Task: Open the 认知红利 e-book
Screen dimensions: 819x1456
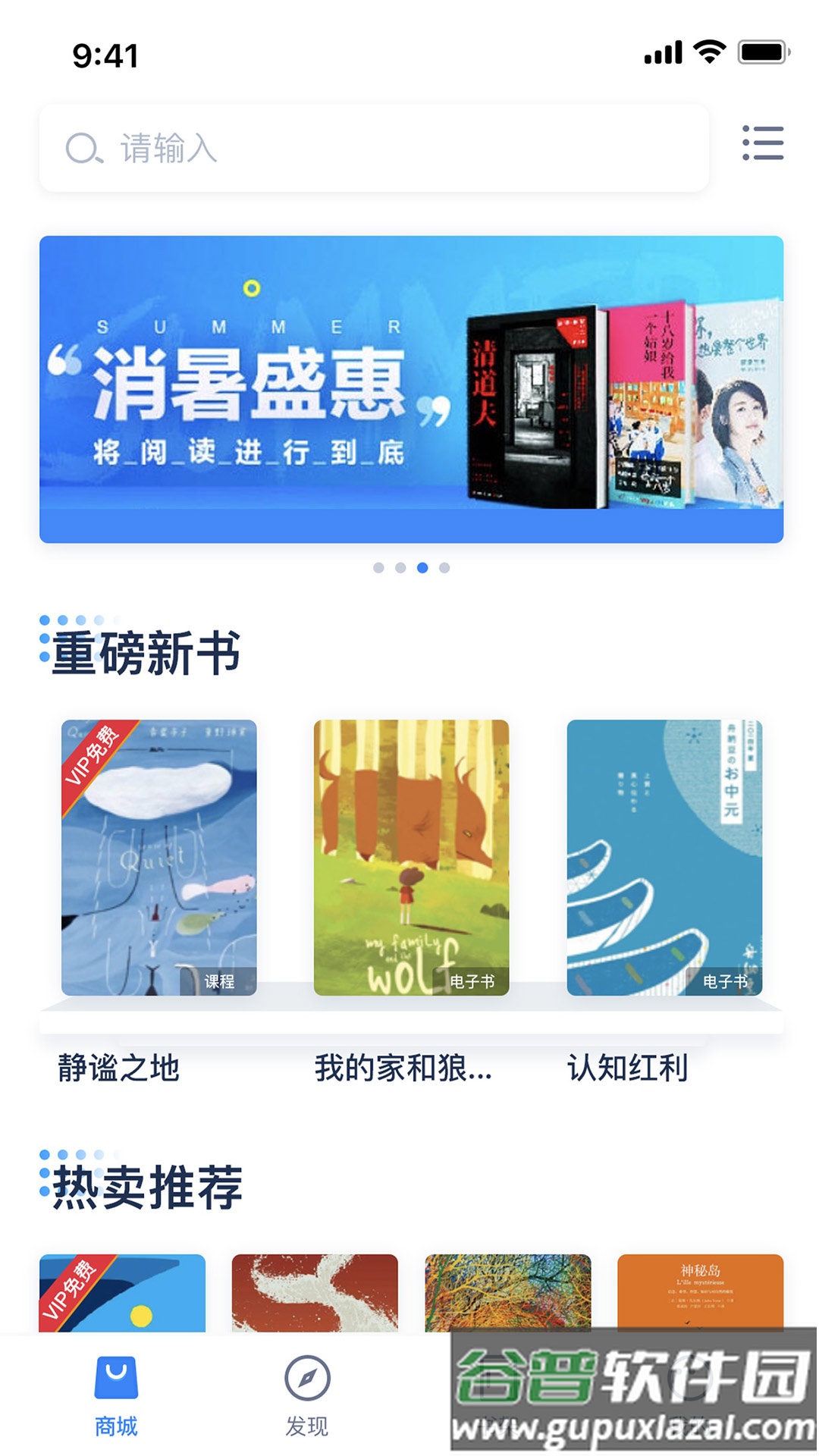Action: point(664,857)
